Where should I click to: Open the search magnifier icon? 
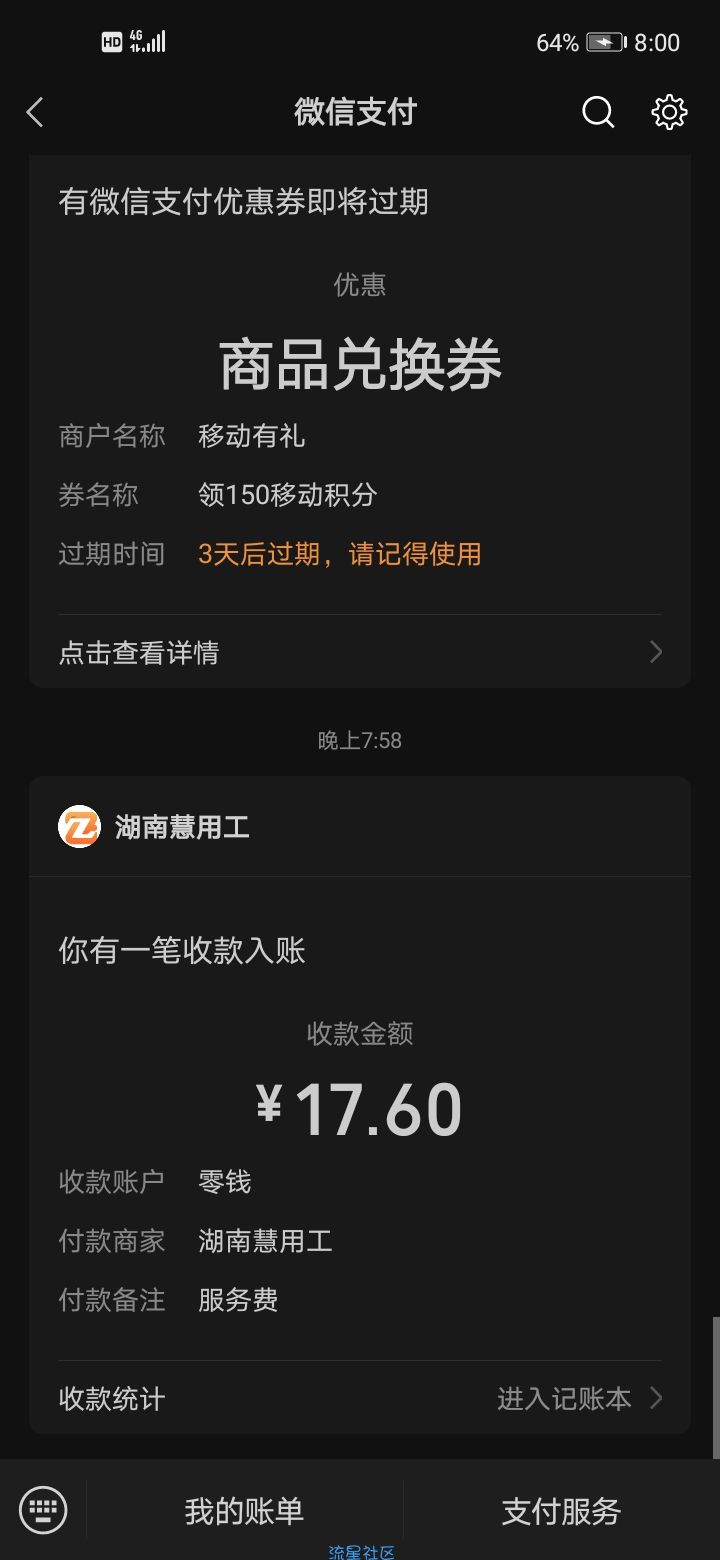[x=598, y=112]
